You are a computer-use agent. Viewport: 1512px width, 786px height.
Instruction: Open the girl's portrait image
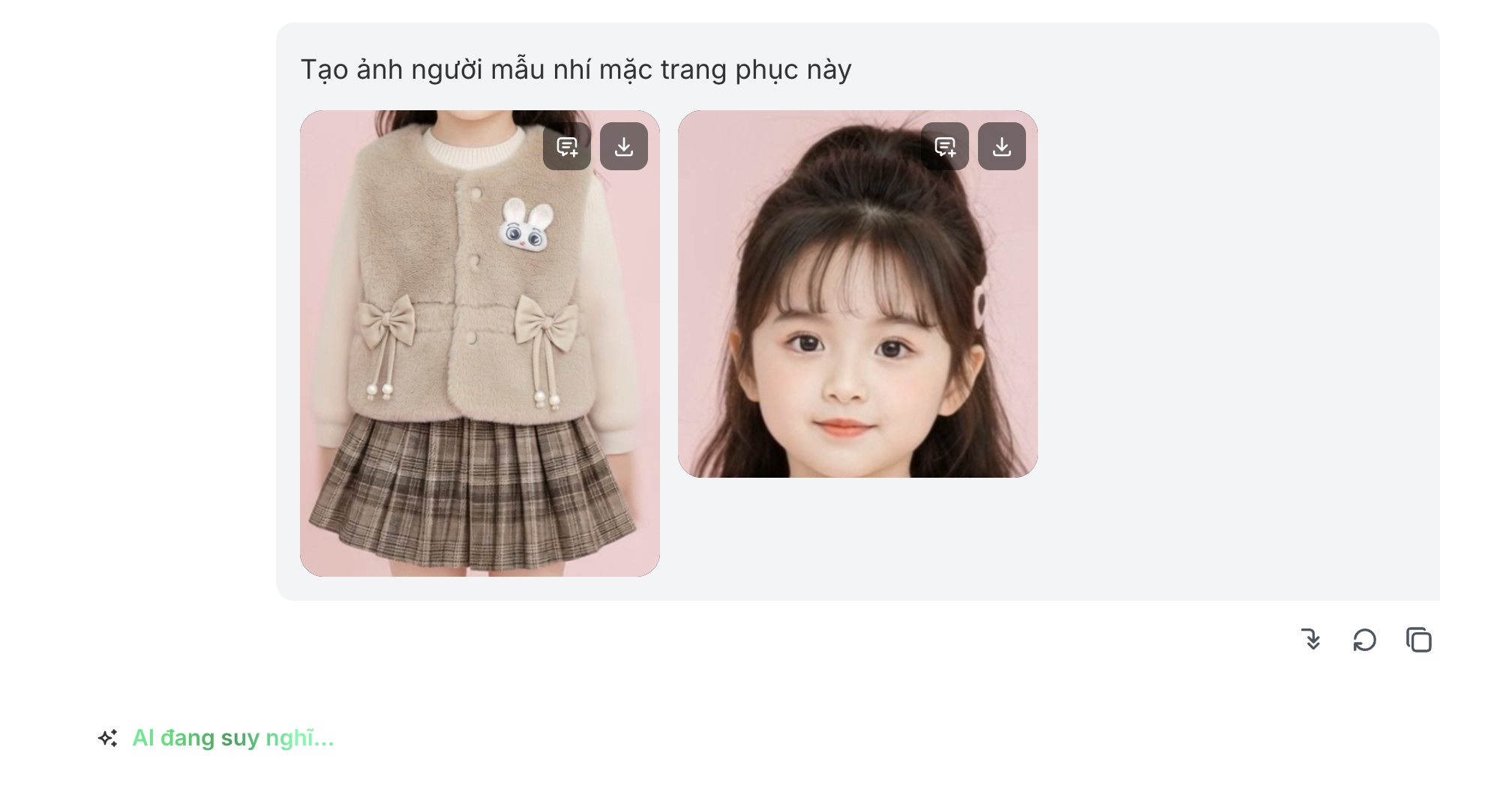click(x=857, y=315)
